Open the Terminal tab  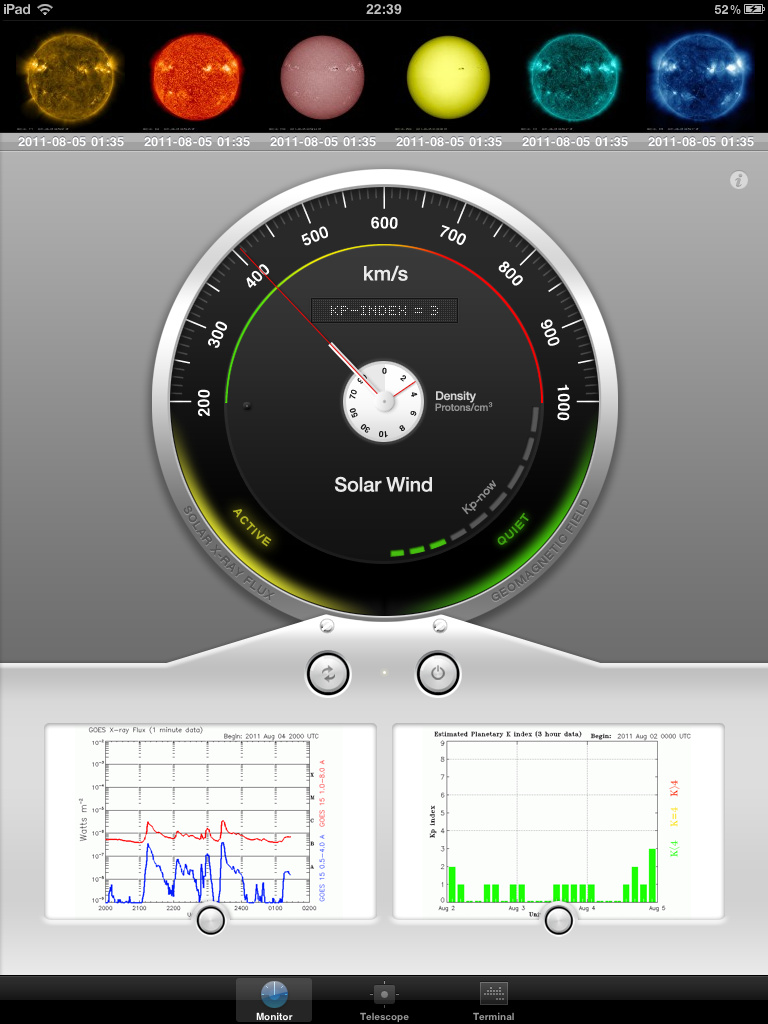(x=494, y=1000)
